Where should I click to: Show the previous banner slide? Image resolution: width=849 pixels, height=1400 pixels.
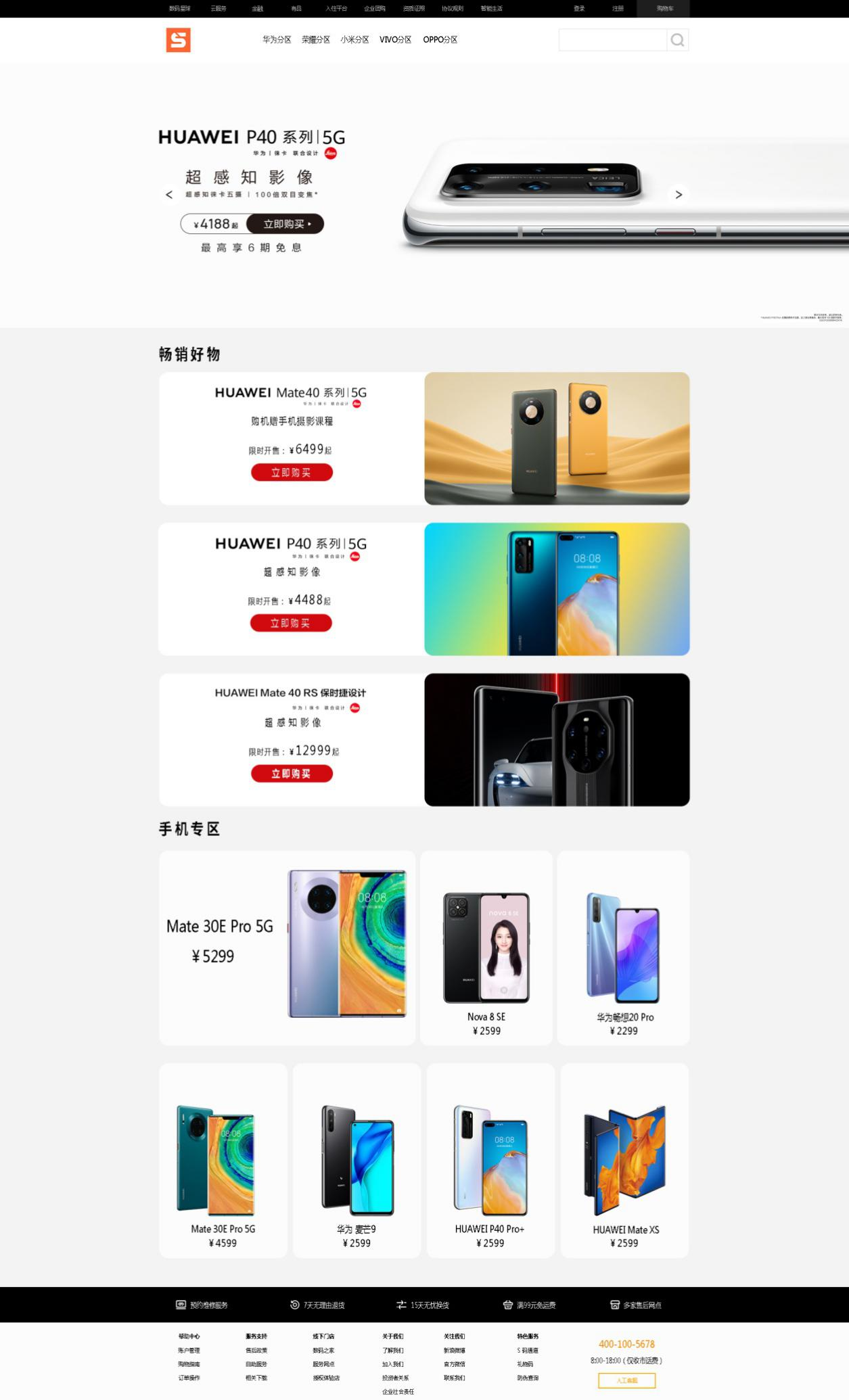pyautogui.click(x=169, y=195)
